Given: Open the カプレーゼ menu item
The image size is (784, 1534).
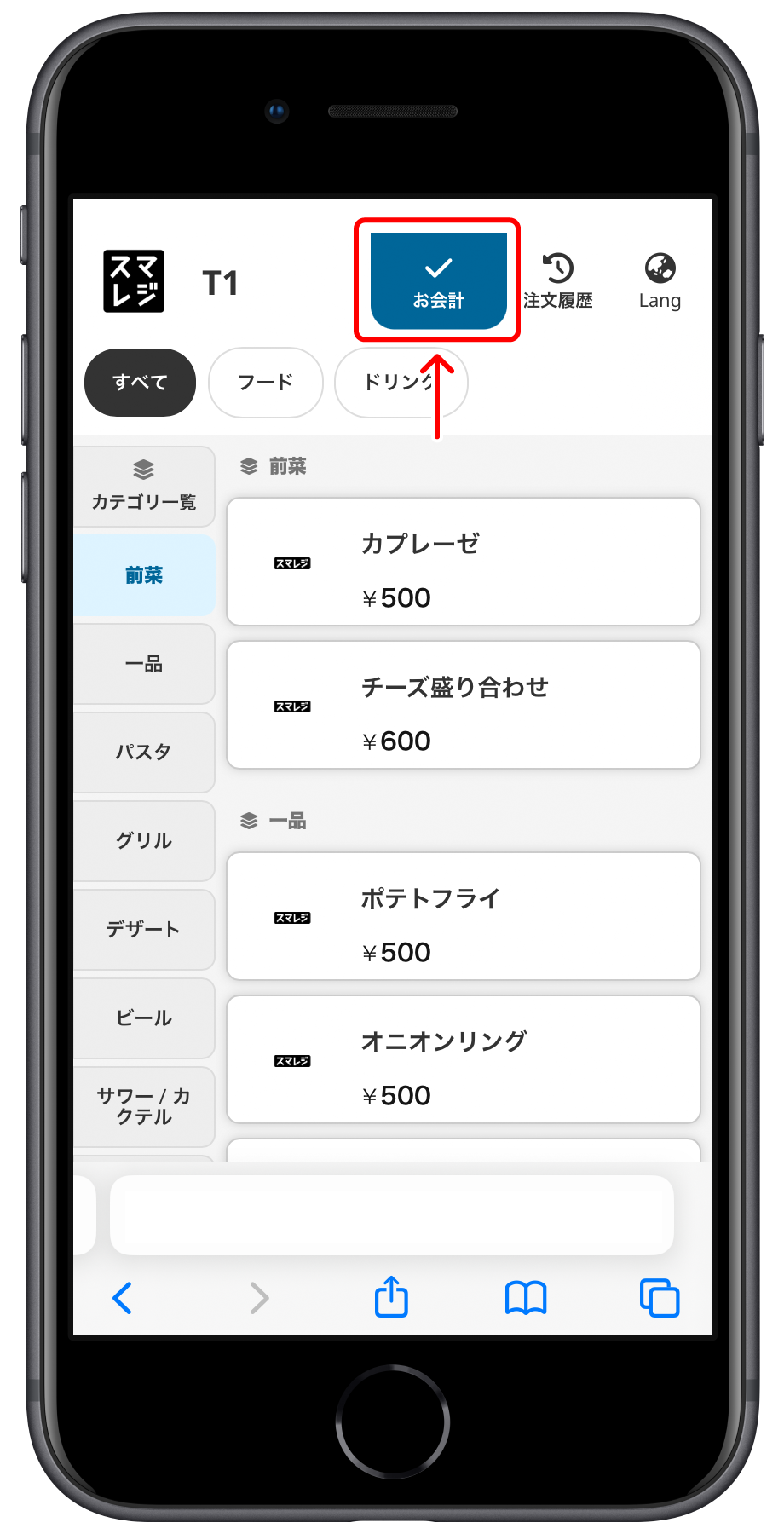Looking at the screenshot, I should click(464, 562).
